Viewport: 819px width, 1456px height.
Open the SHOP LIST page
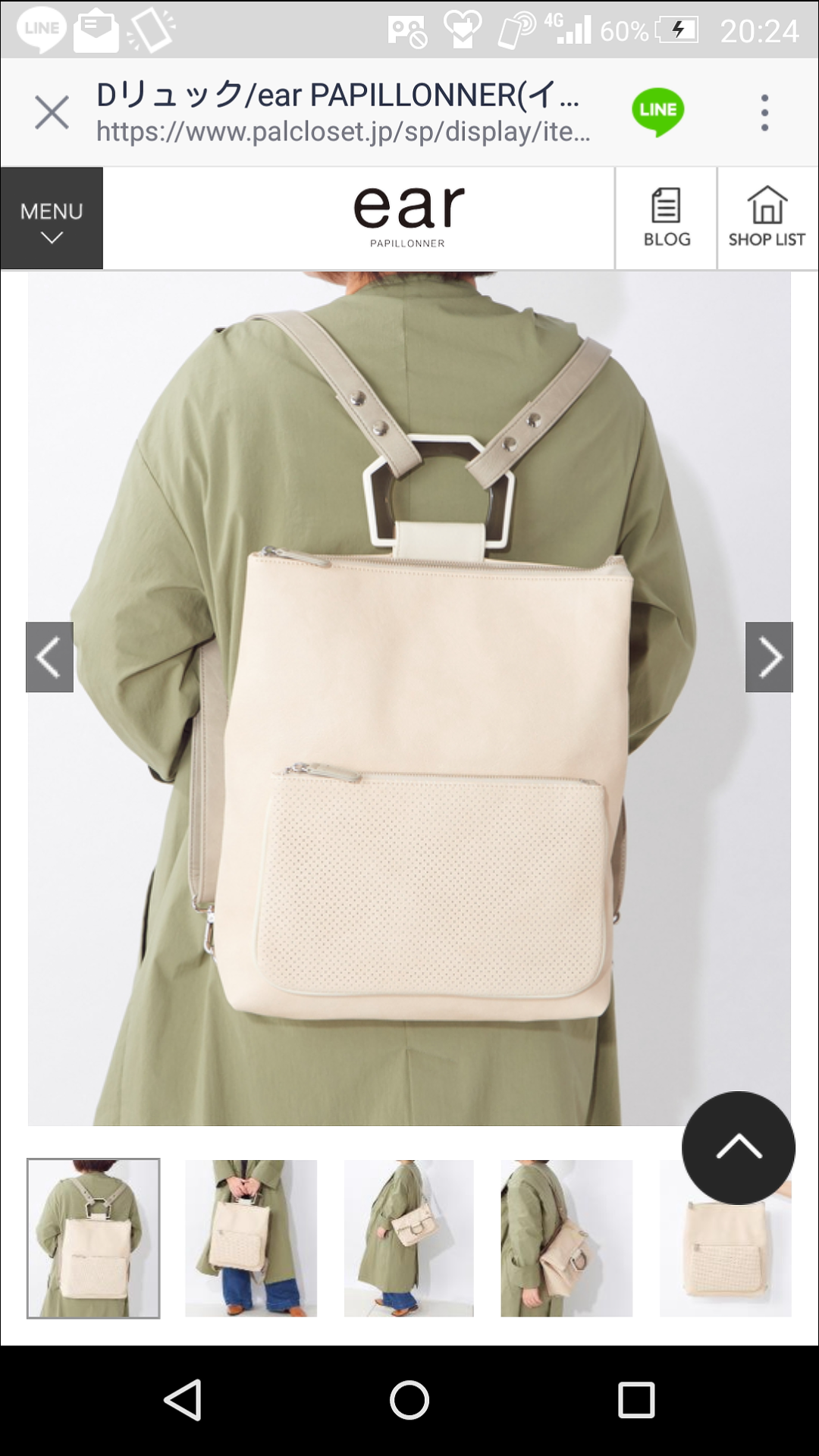(x=767, y=218)
